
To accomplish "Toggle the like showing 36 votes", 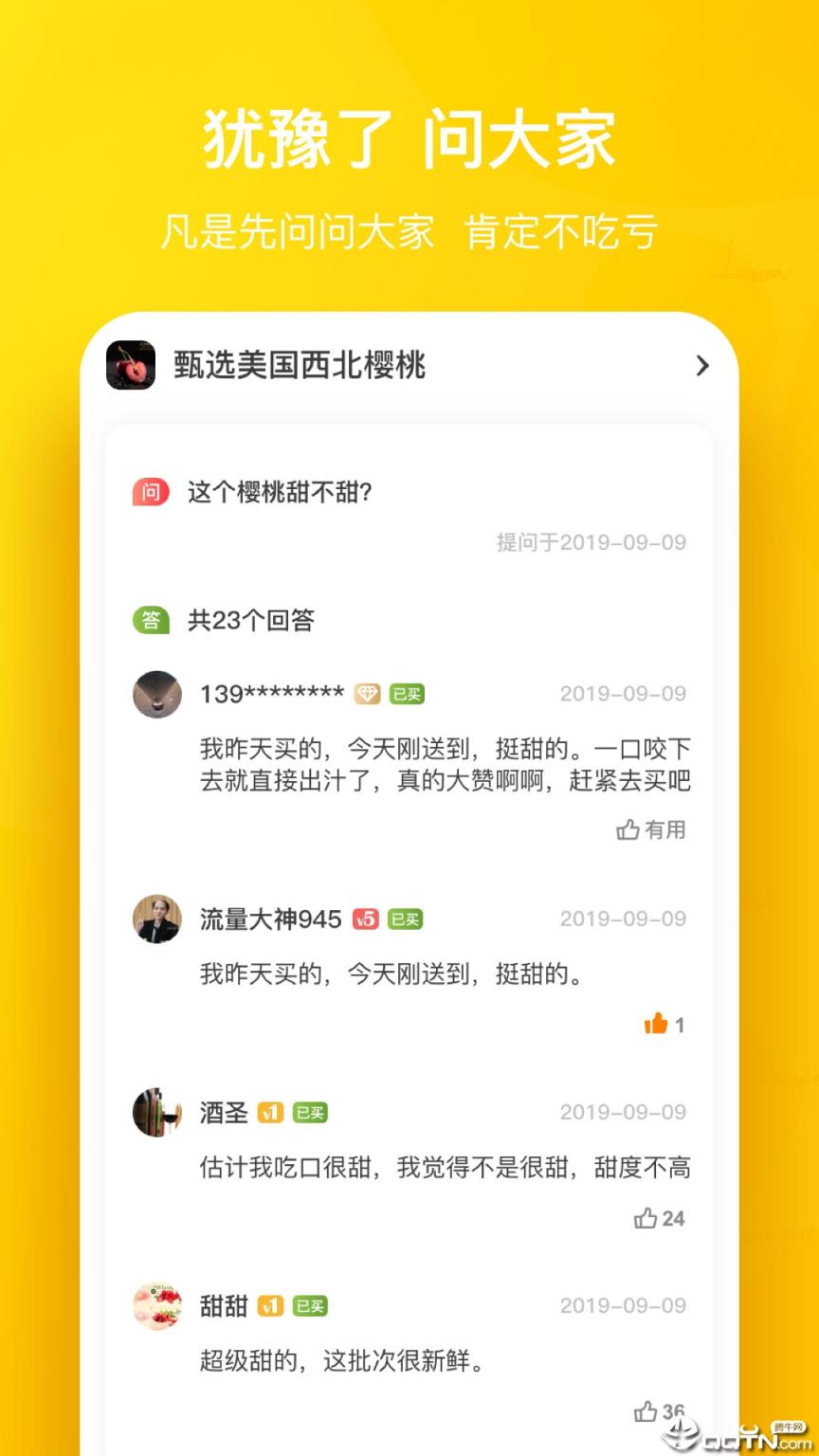I will pos(659,1411).
